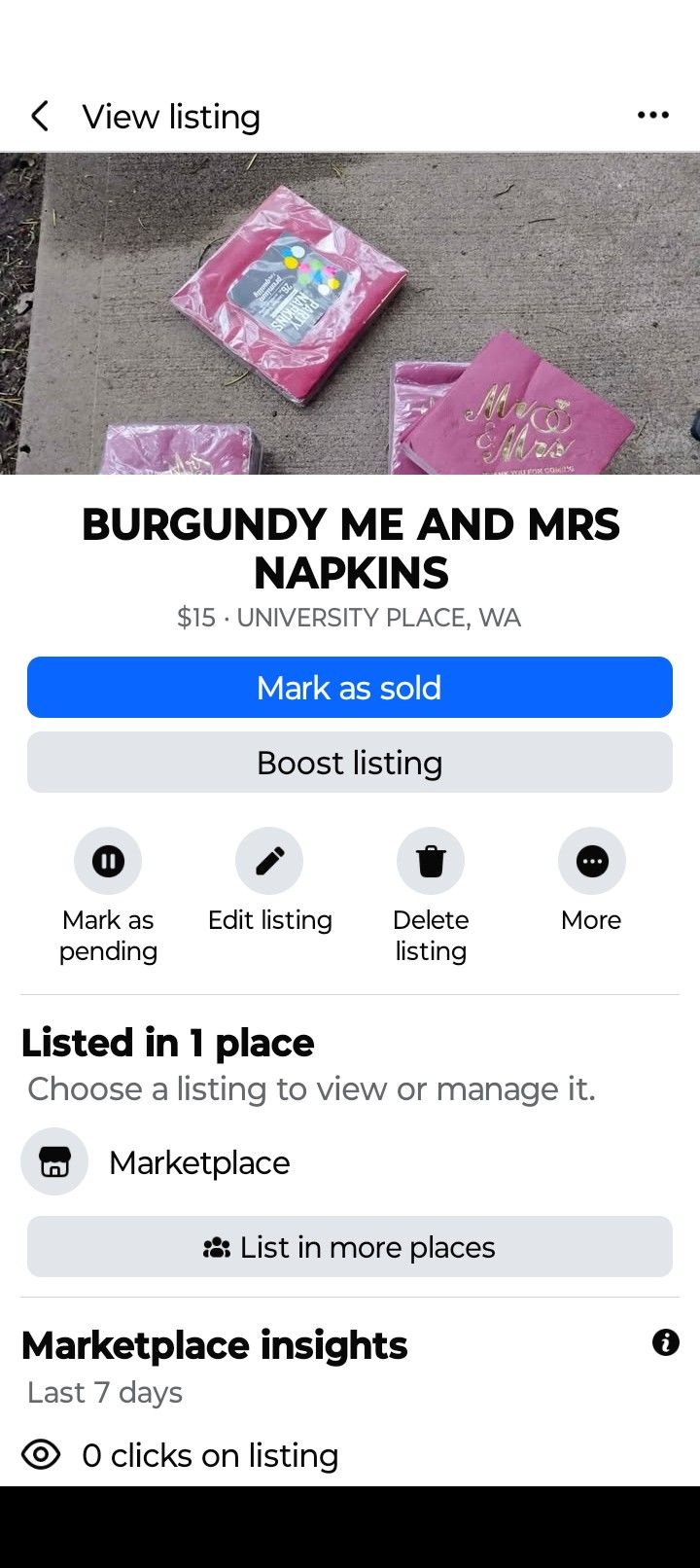List in more places
The image size is (700, 1568).
pyautogui.click(x=350, y=1247)
